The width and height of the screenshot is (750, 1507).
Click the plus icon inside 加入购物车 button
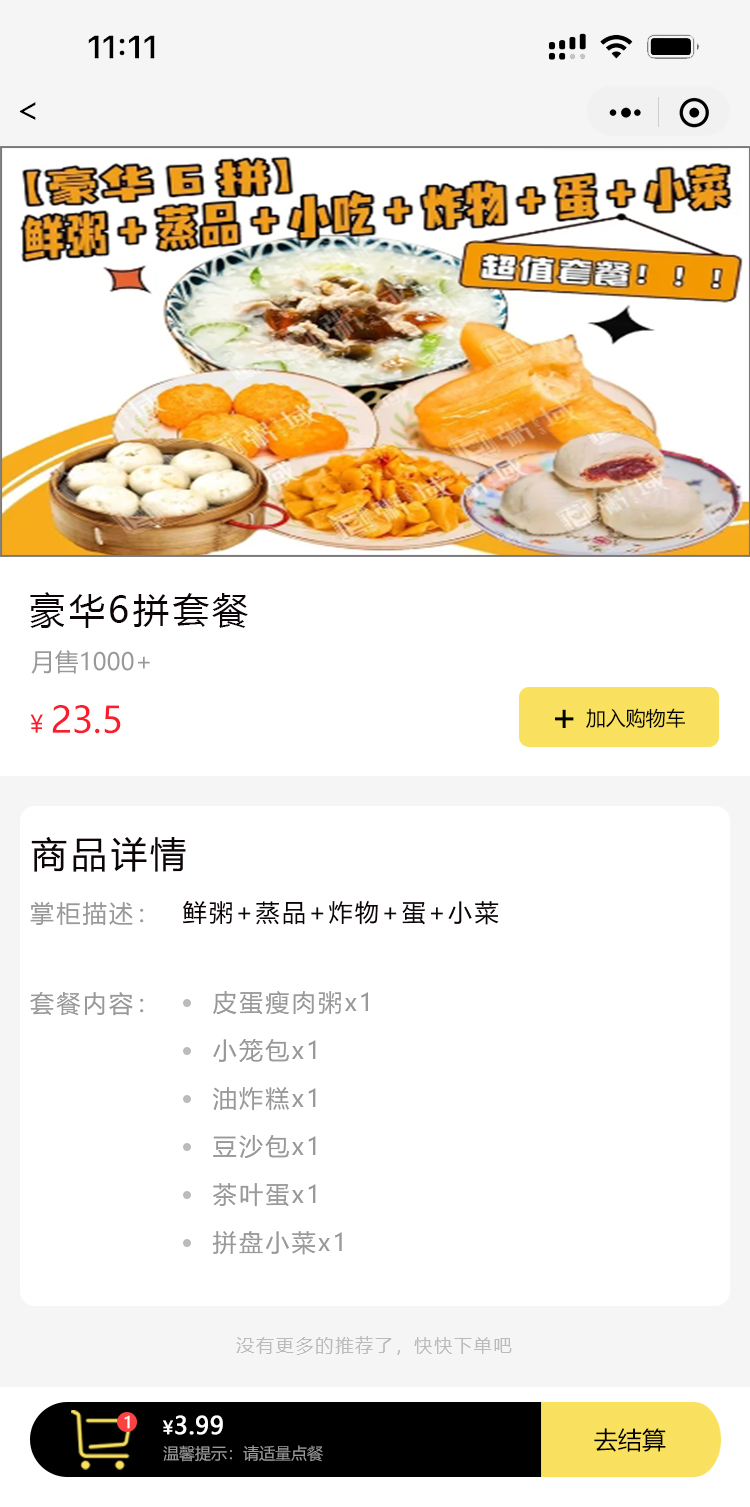563,717
